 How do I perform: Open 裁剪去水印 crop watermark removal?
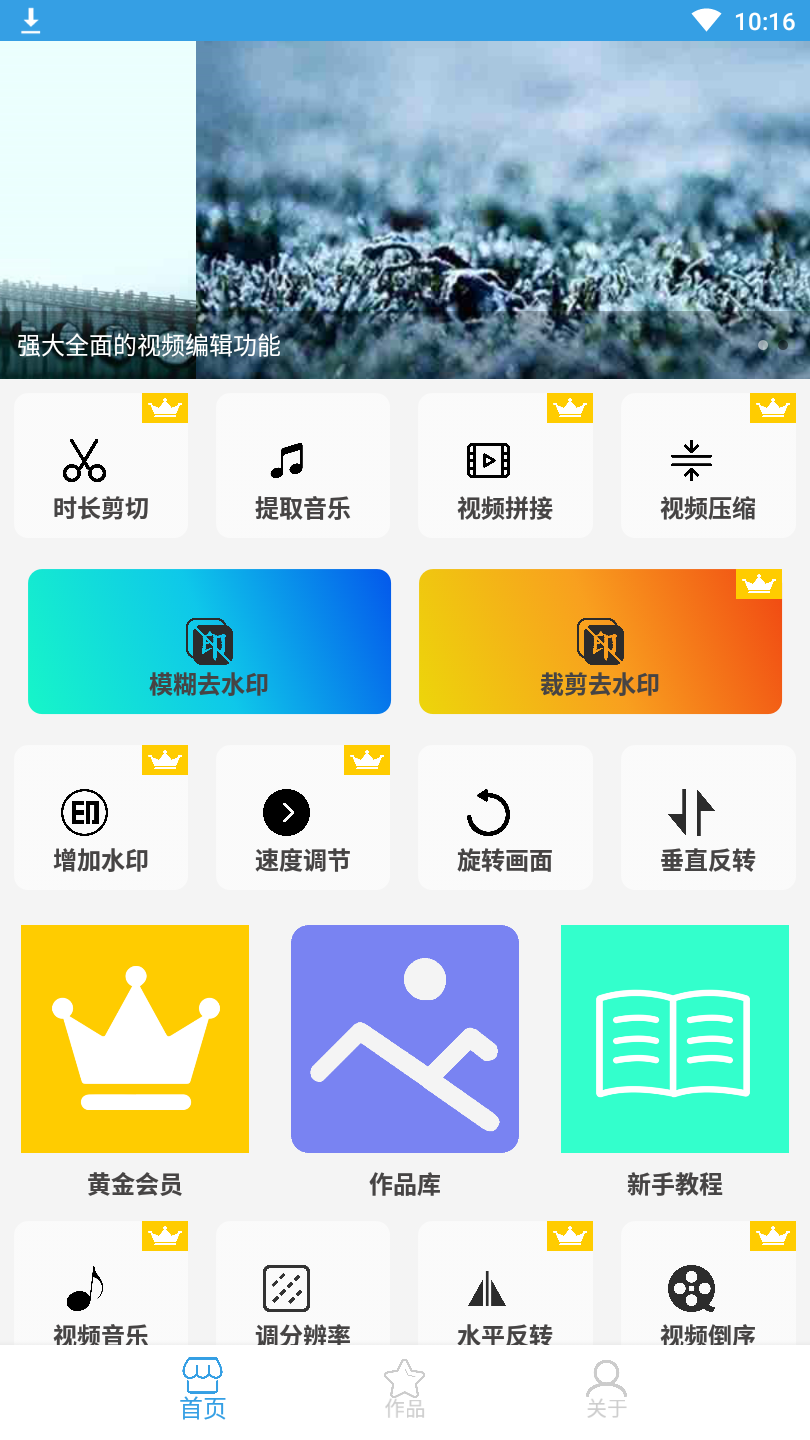(600, 642)
